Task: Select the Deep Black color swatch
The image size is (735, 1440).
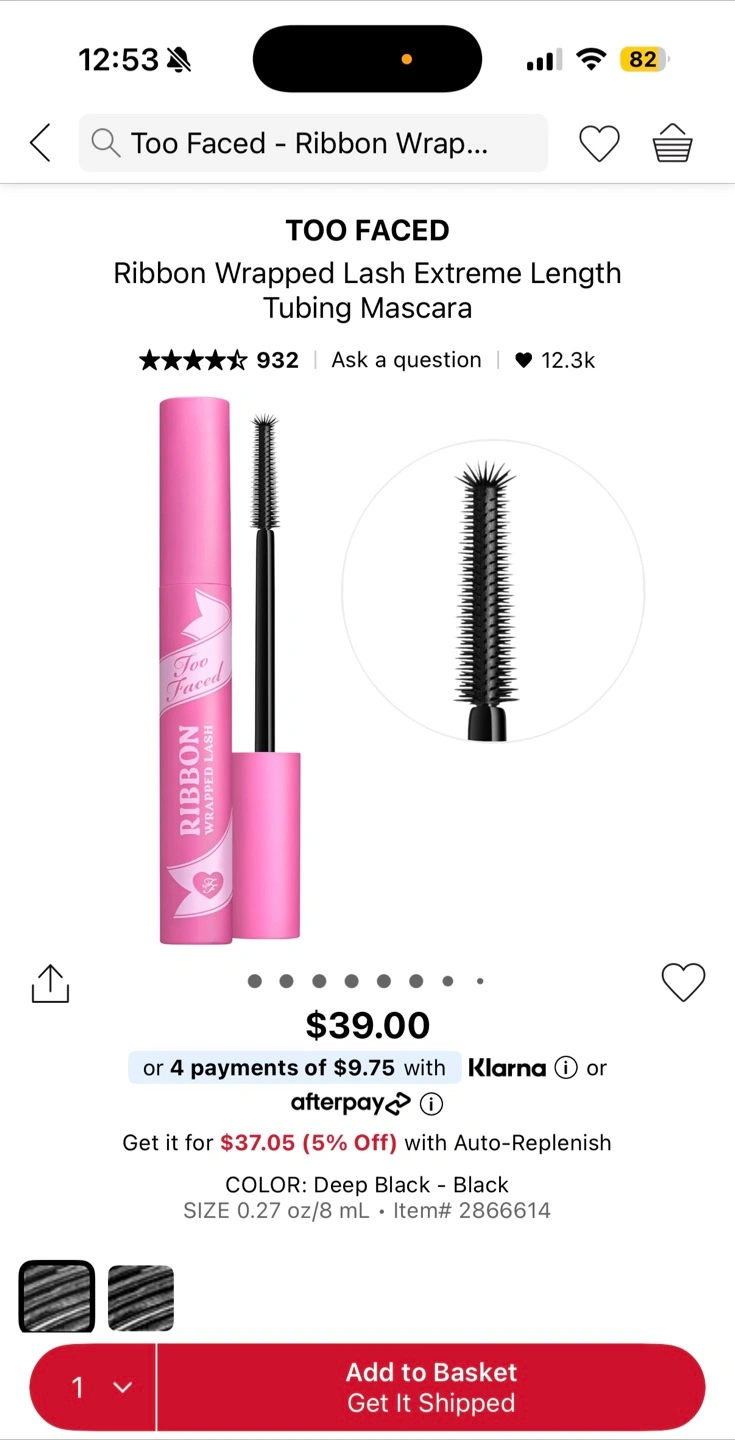Action: [57, 1297]
